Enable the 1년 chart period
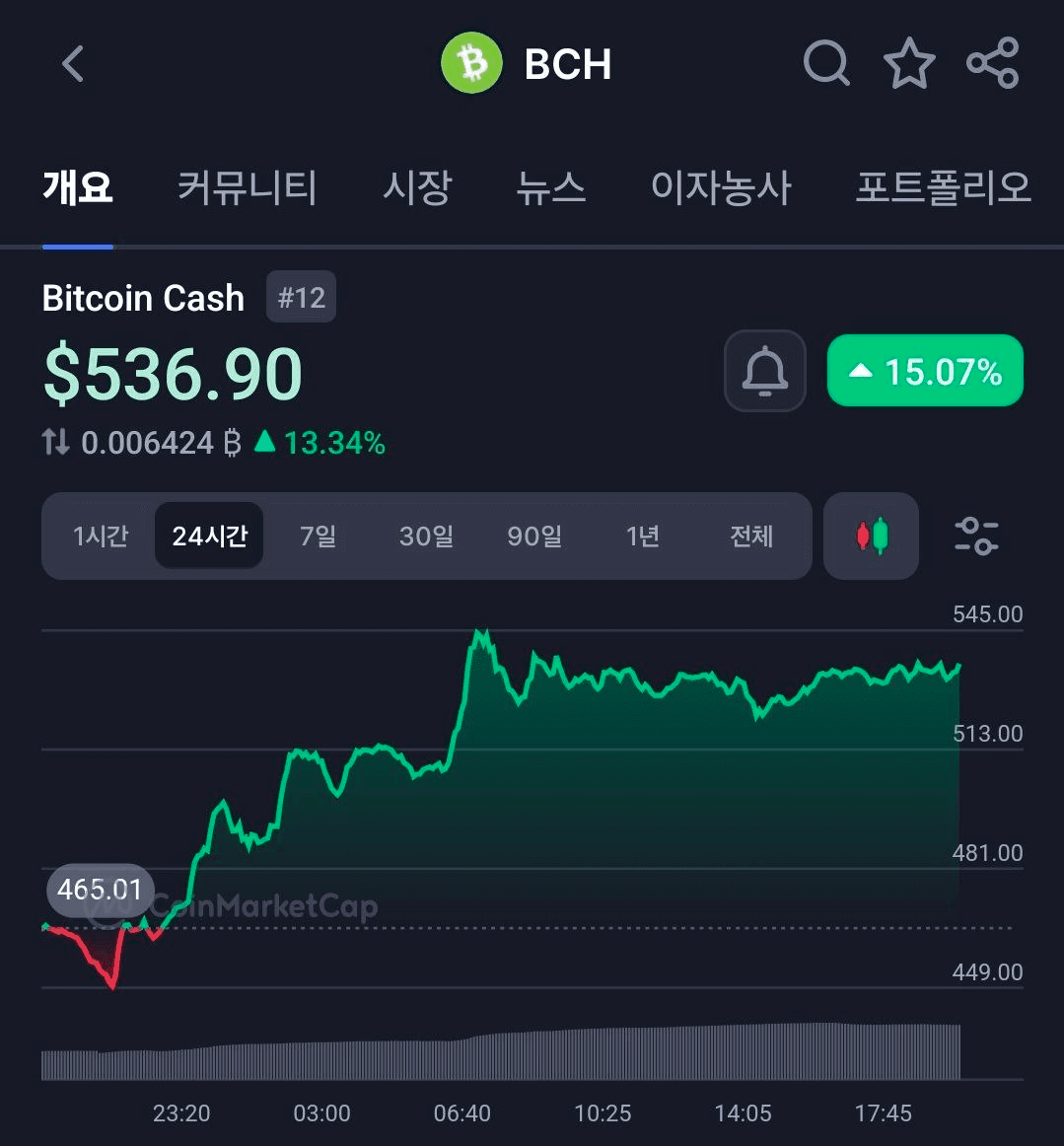This screenshot has width=1064, height=1146. 642,536
